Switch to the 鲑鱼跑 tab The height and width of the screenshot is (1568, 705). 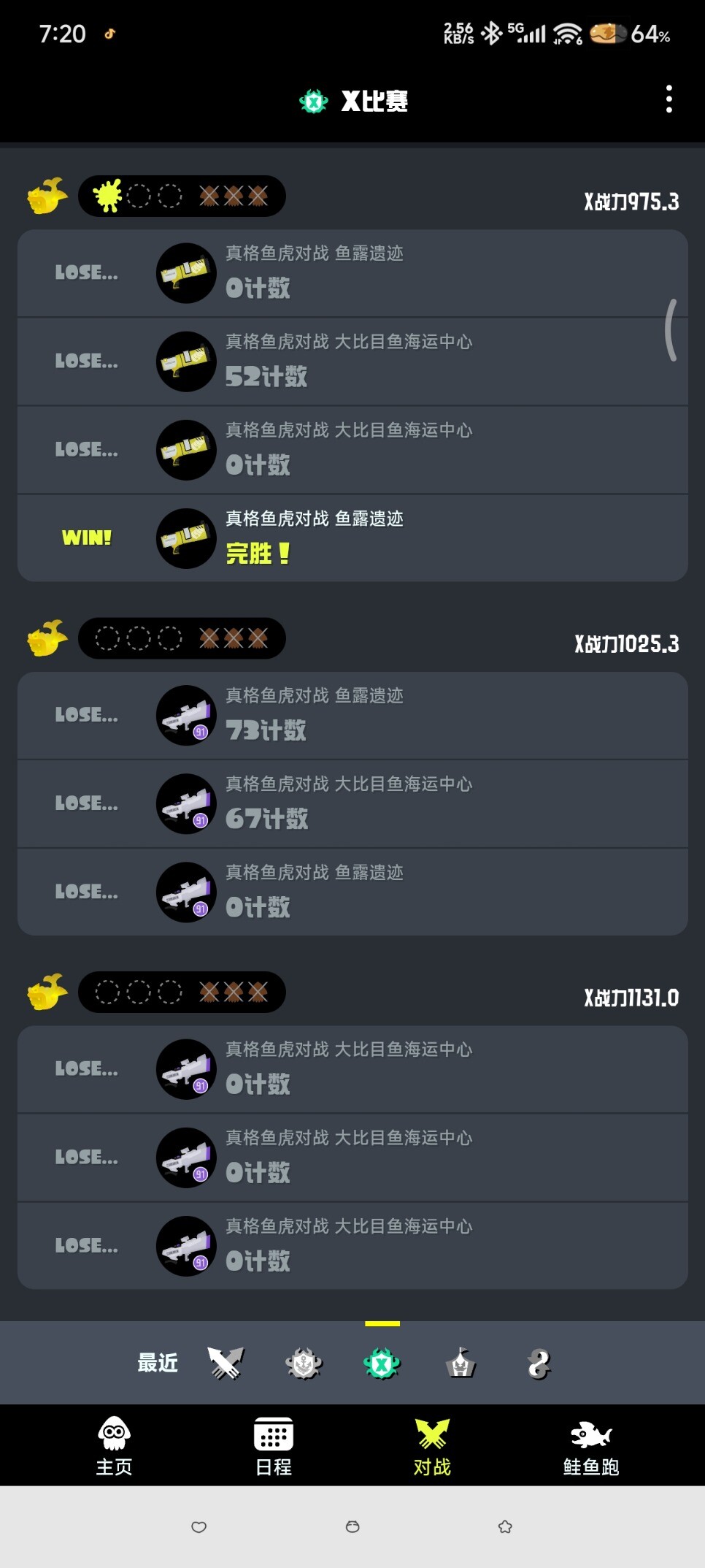(591, 1446)
